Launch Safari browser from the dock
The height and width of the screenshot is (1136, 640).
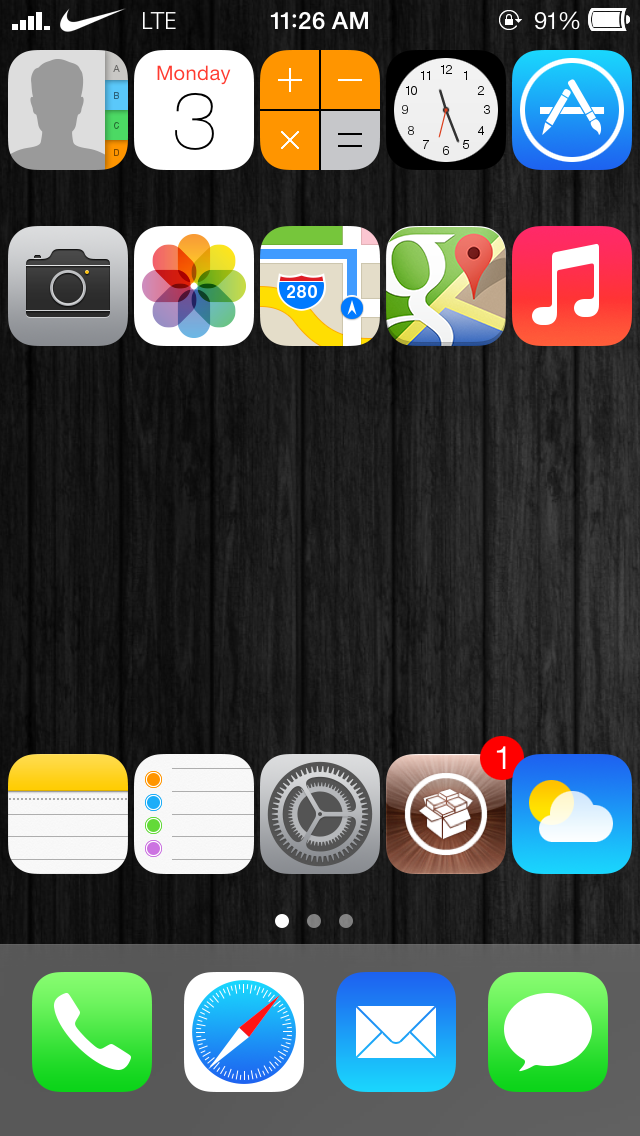click(x=244, y=1032)
